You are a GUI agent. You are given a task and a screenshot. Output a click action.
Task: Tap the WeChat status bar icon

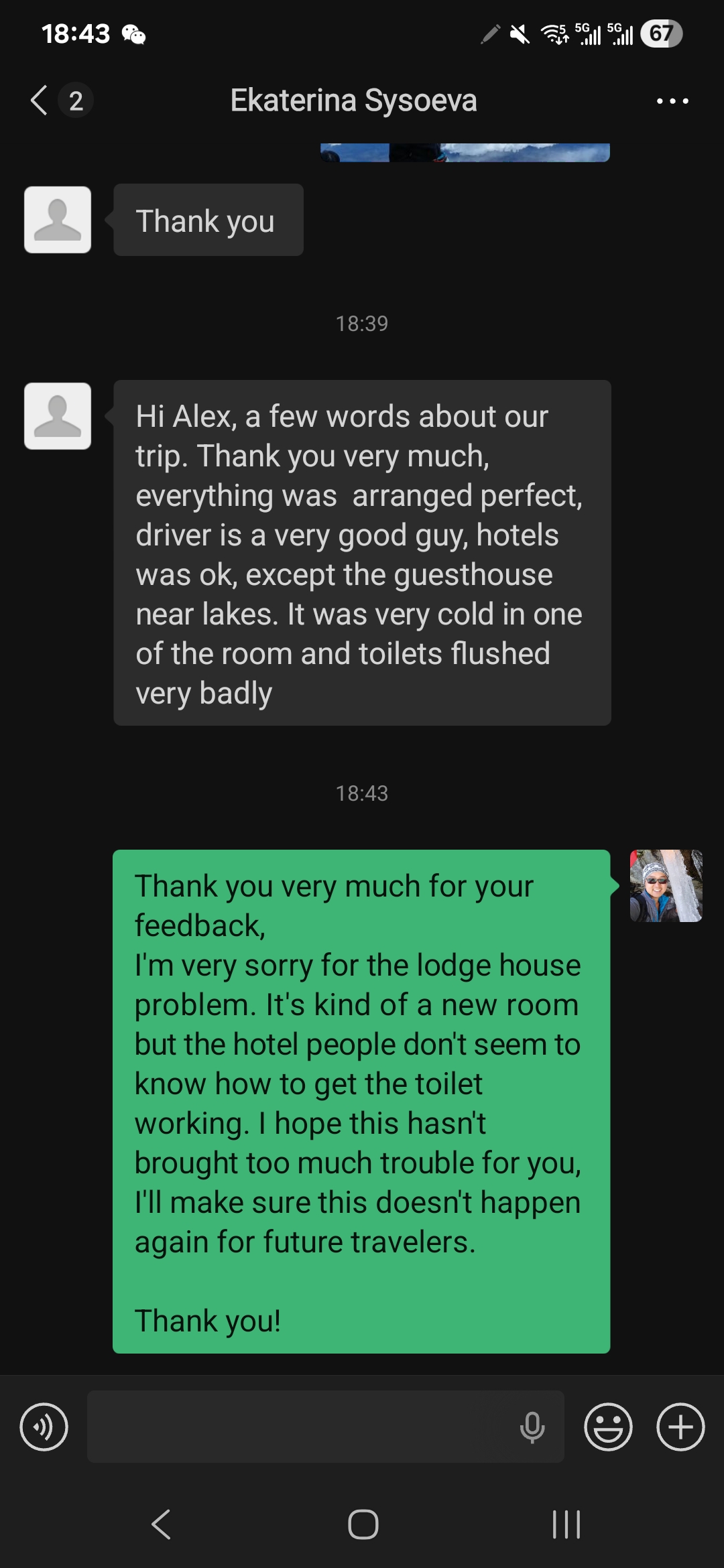click(133, 34)
